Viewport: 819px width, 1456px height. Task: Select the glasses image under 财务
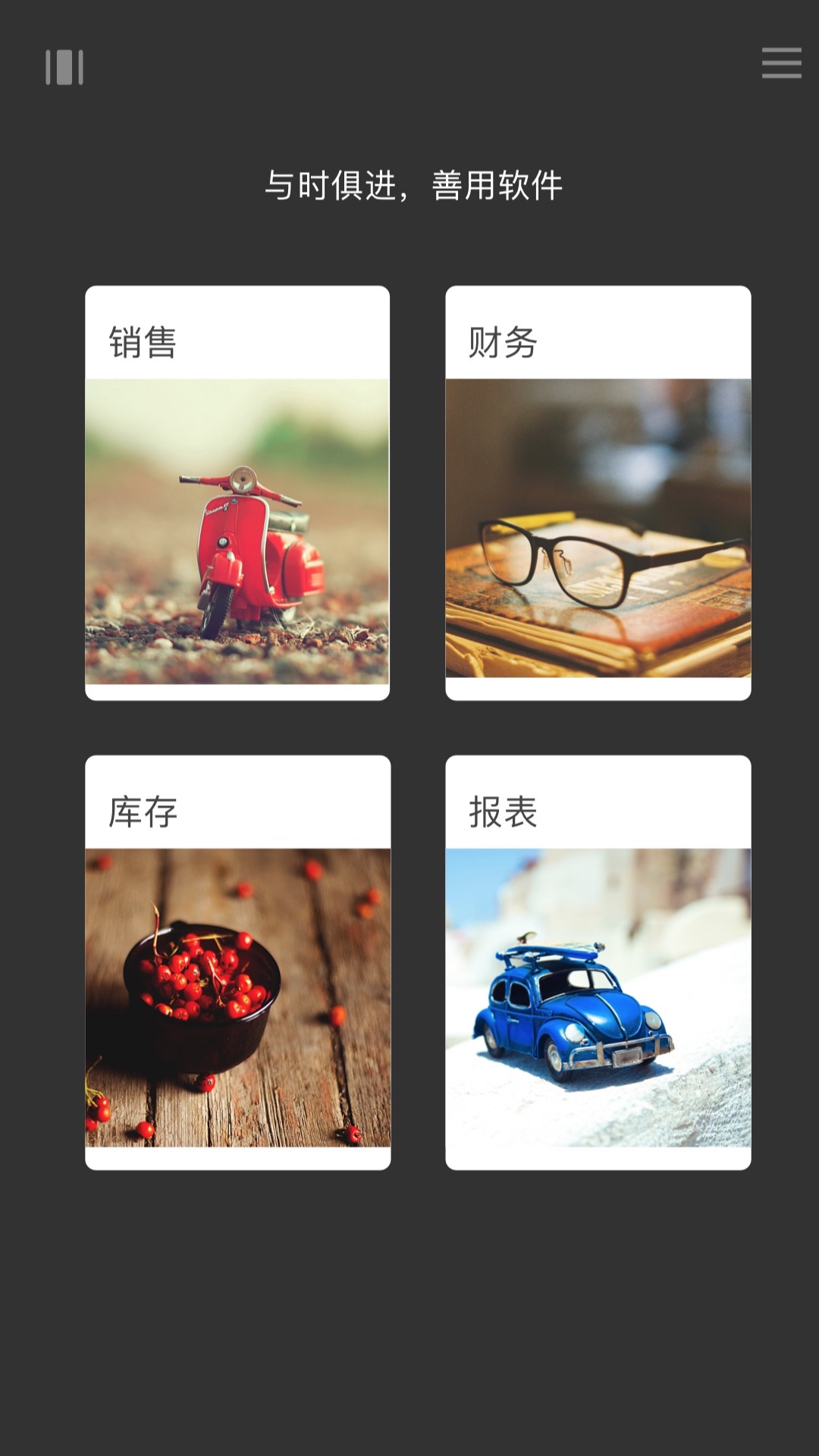tap(598, 531)
